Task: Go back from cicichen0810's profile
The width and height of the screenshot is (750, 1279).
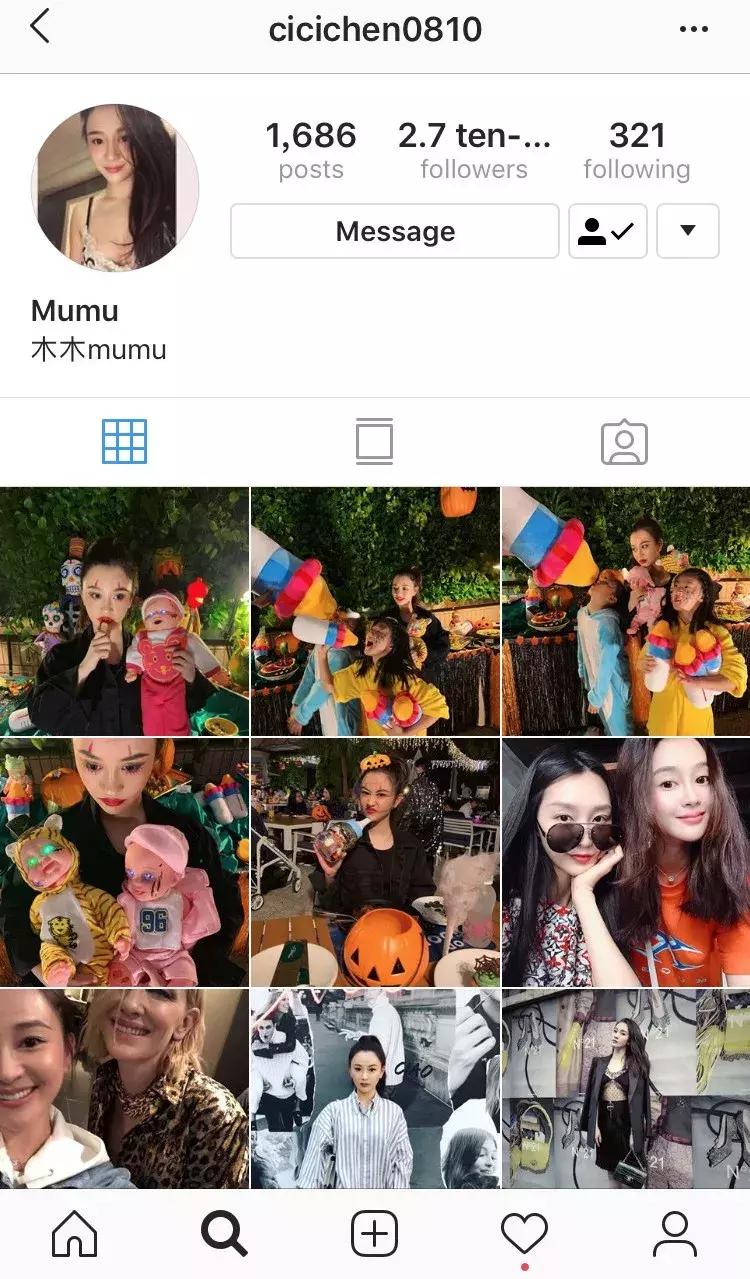Action: 40,28
